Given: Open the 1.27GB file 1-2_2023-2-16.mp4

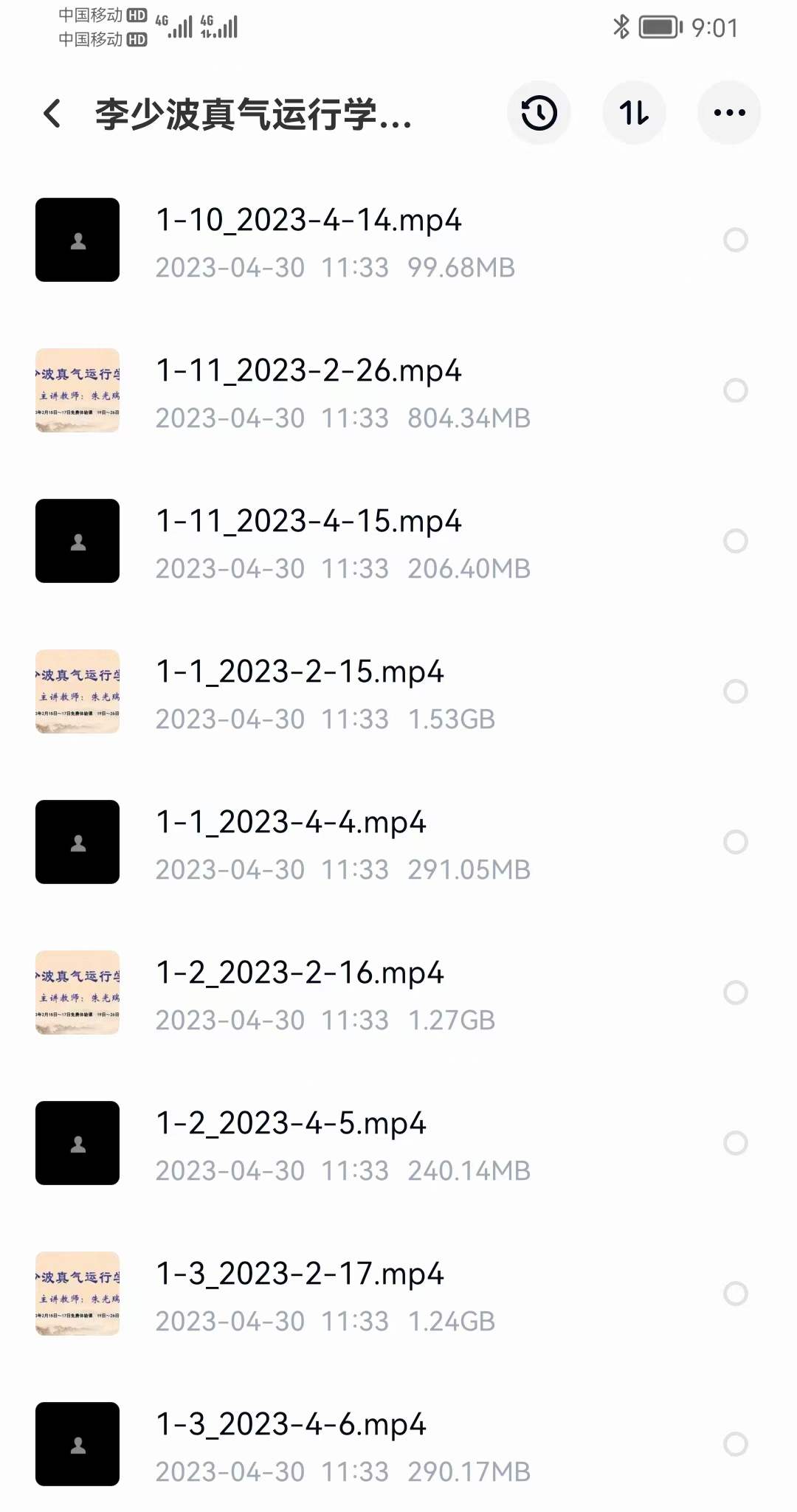Looking at the screenshot, I should tap(398, 993).
